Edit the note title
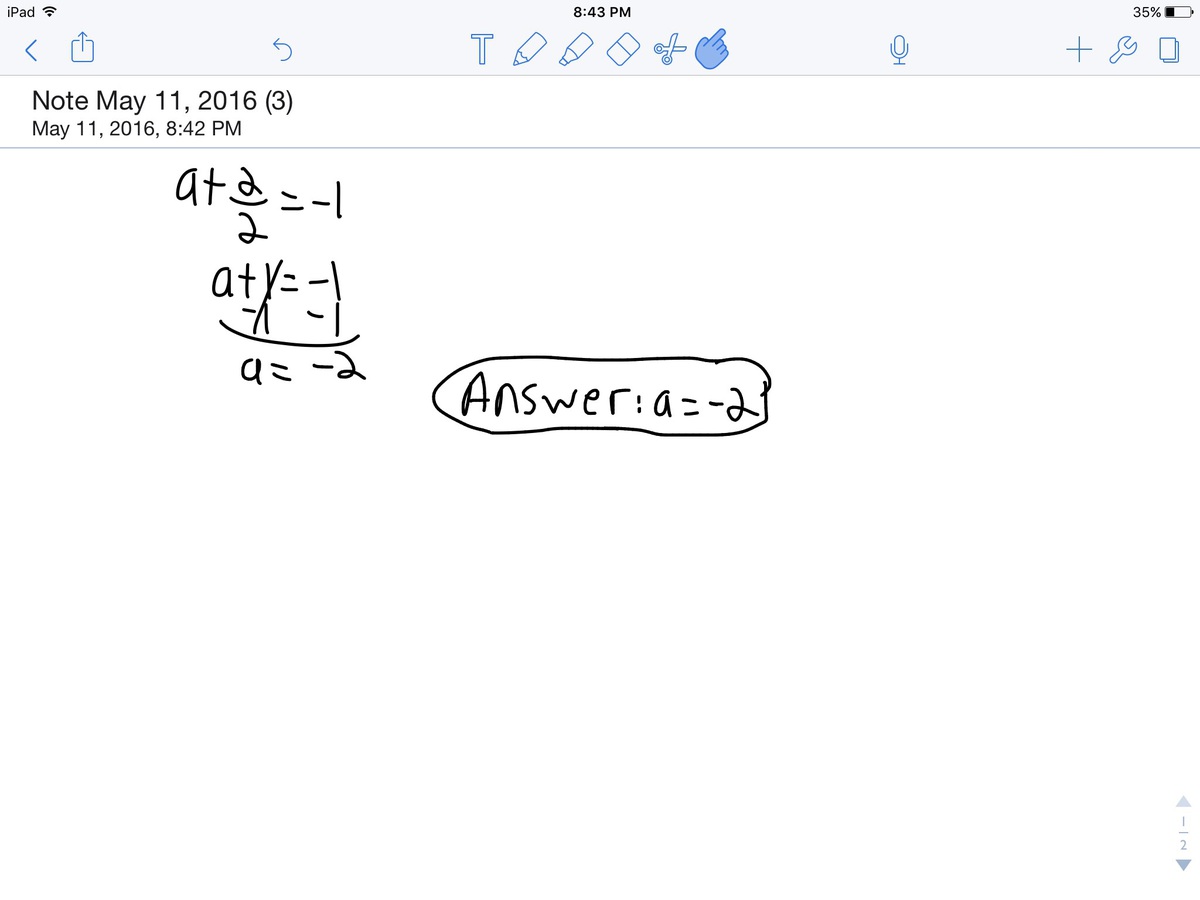This screenshot has height=900, width=1200. click(162, 101)
